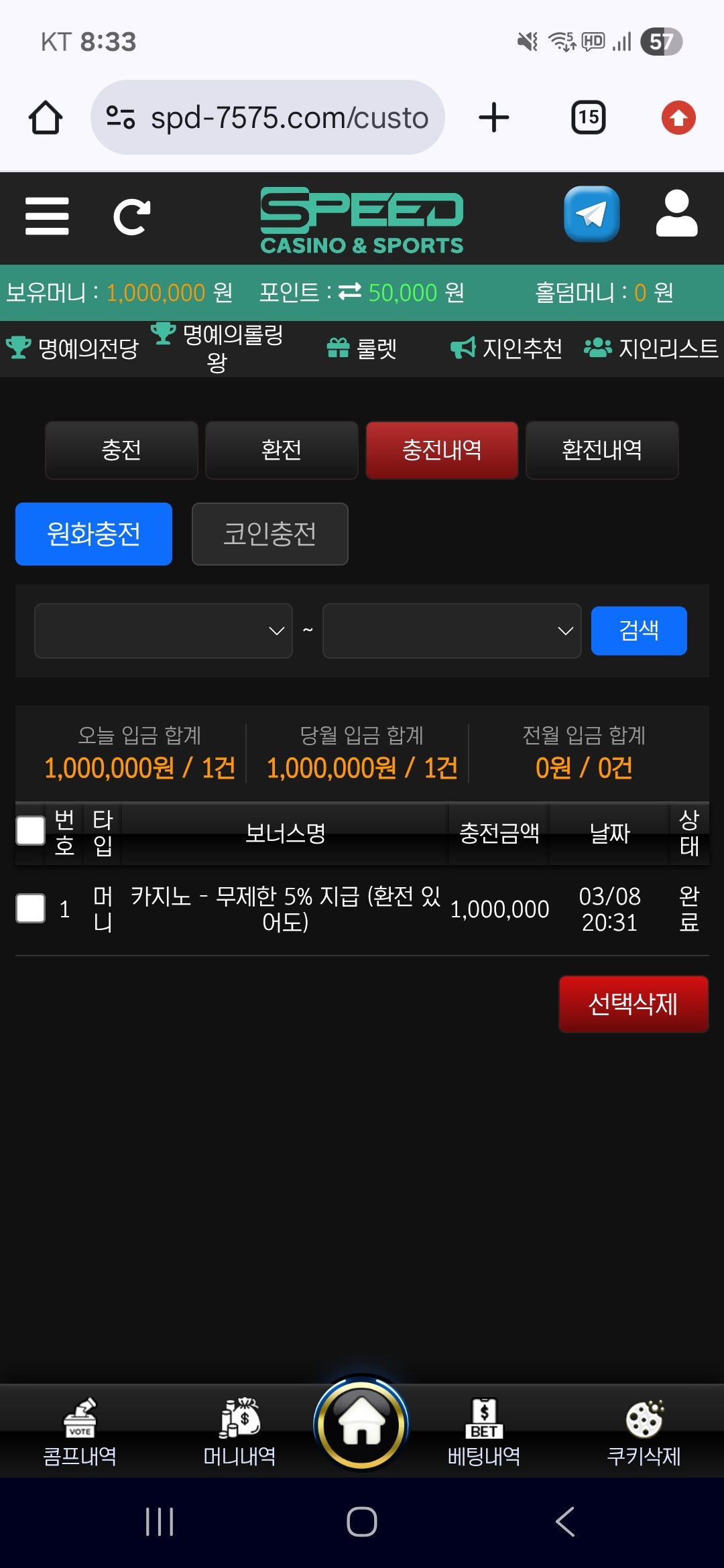This screenshot has height=1568, width=724.
Task: Open the hamburger menu
Action: [47, 216]
